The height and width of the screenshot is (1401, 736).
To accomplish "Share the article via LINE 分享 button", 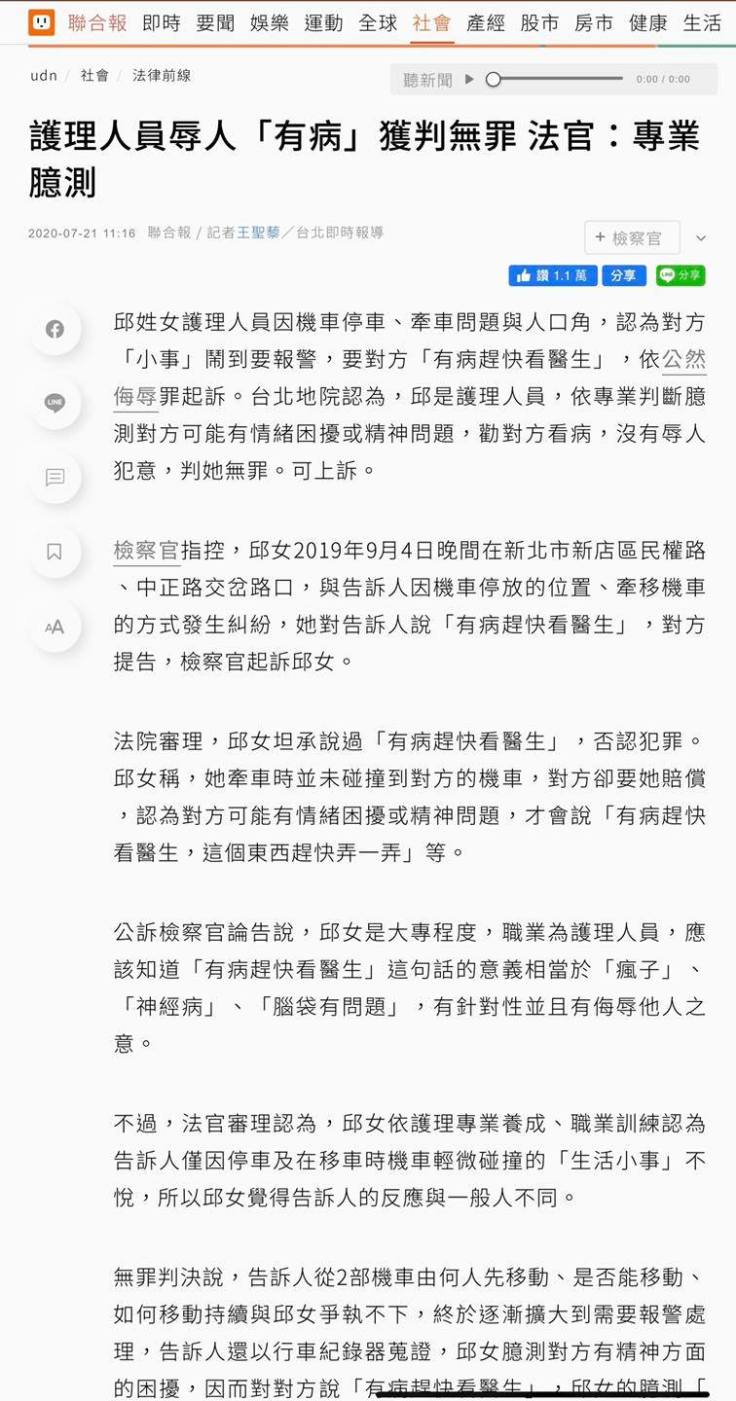I will click(x=681, y=275).
